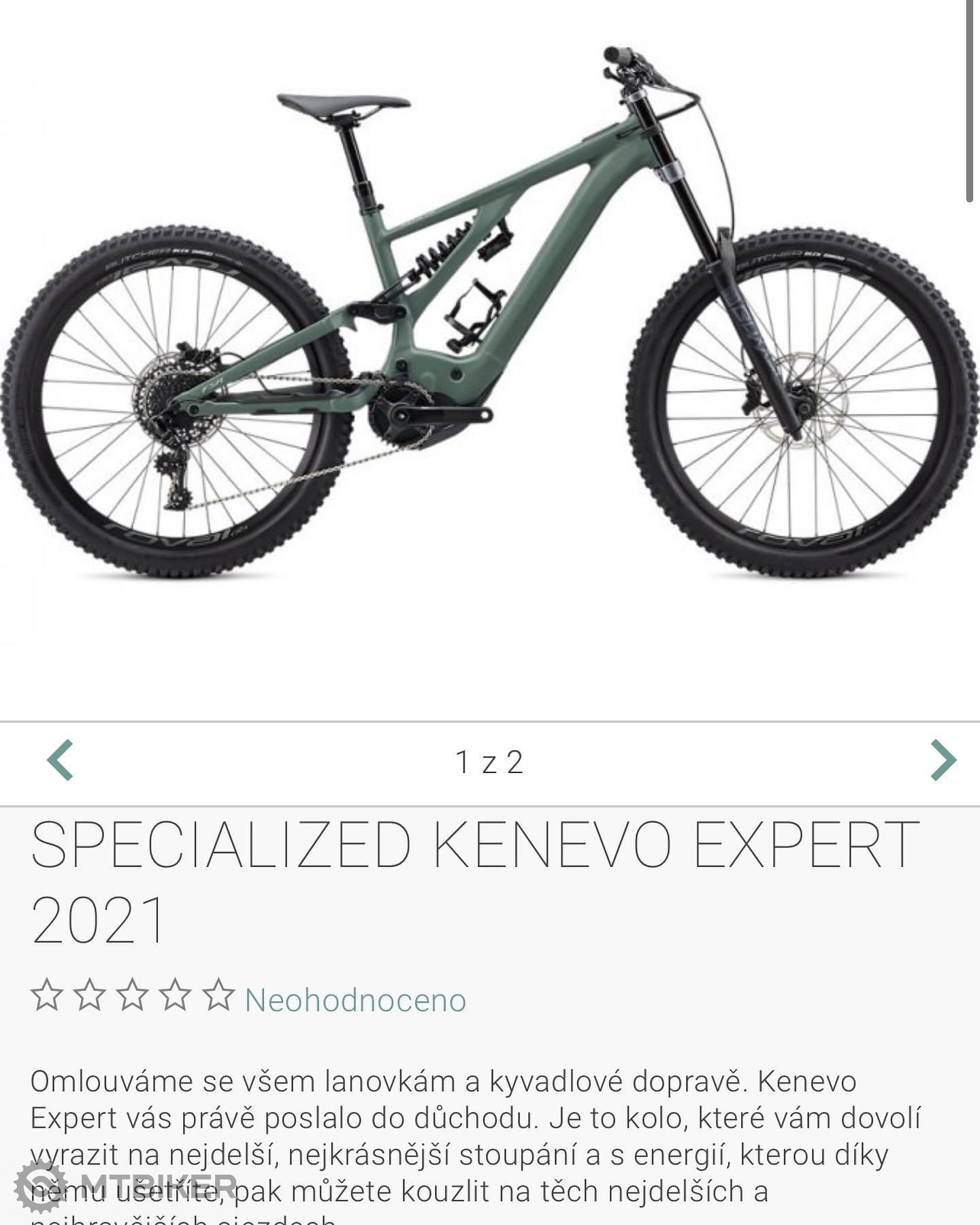Show the next product image
The width and height of the screenshot is (980, 1225).
click(x=943, y=759)
